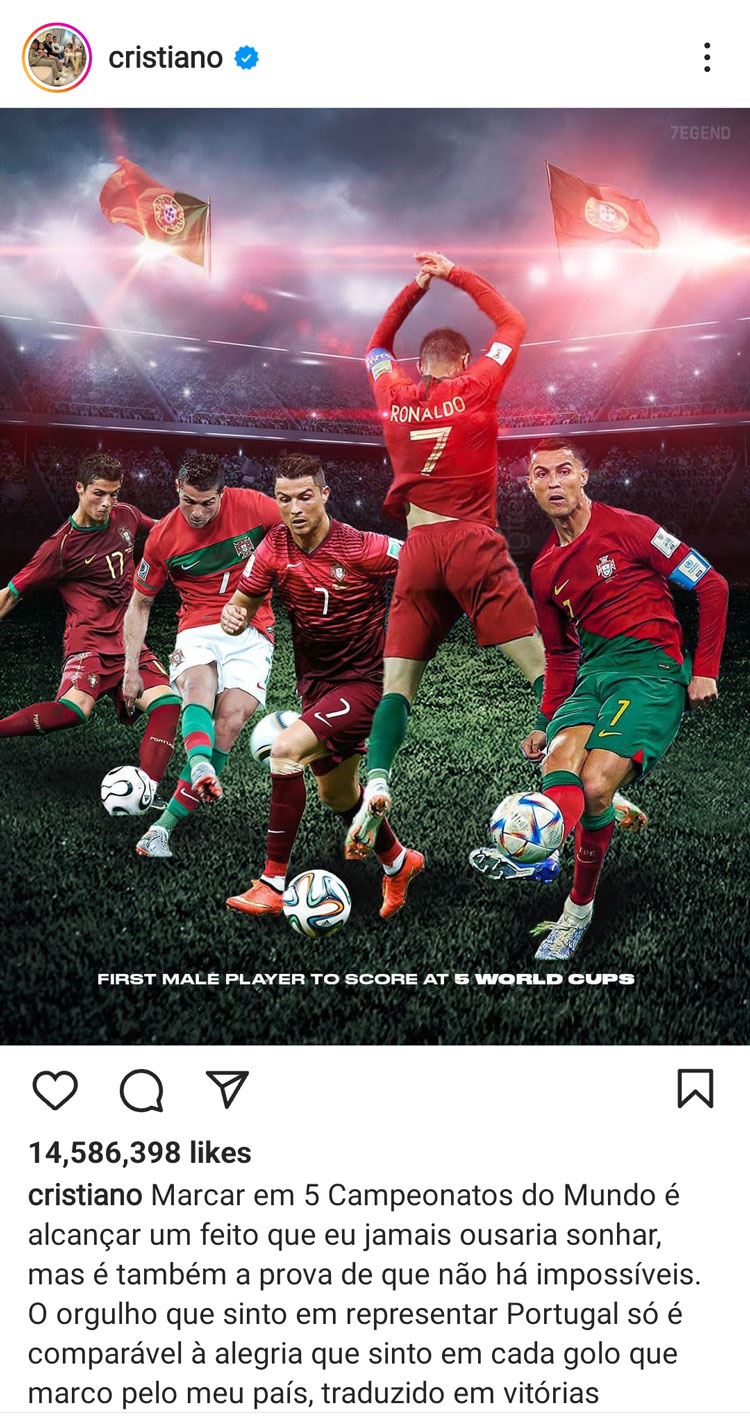Like cristiano's post with the heart icon
750x1425 pixels.
[55, 1089]
